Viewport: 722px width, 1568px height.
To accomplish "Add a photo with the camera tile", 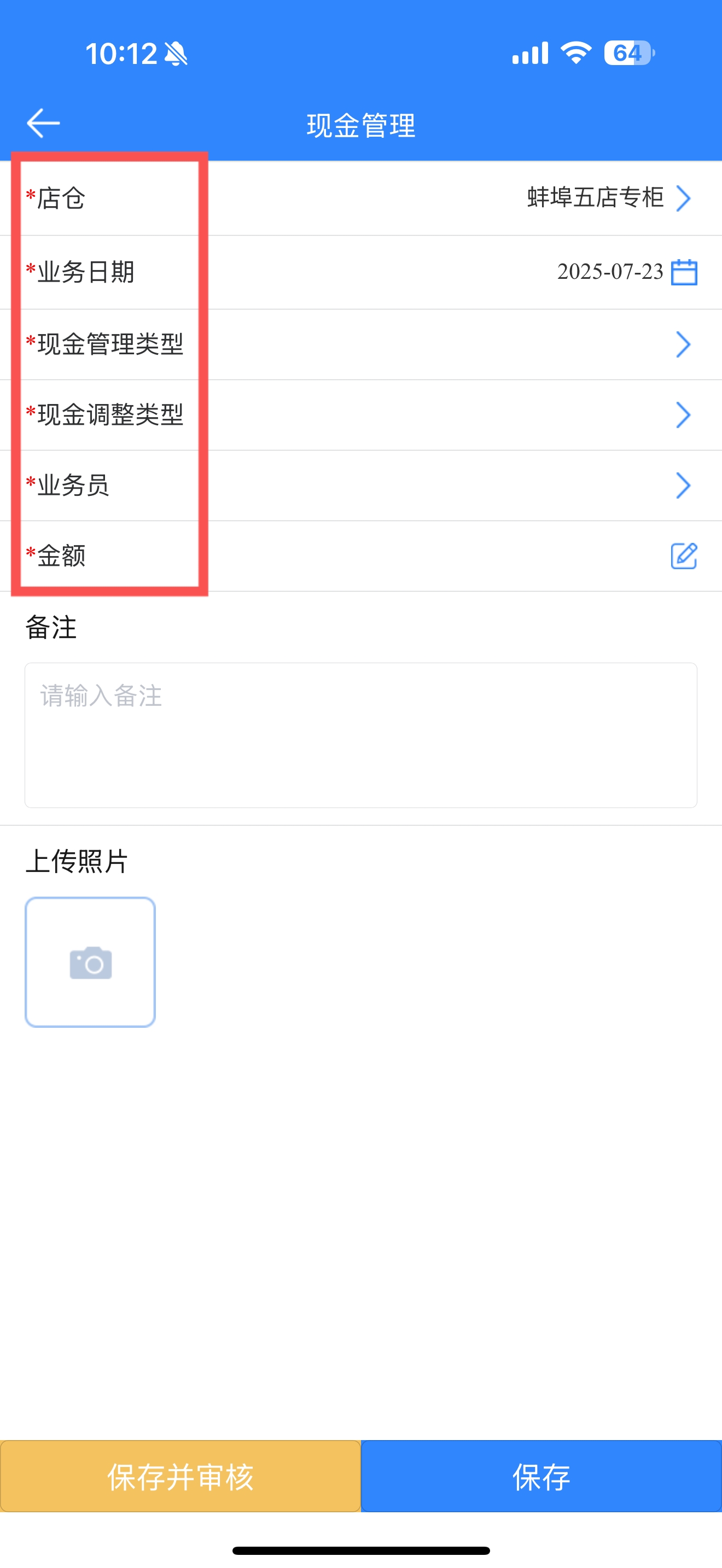I will pyautogui.click(x=90, y=962).
